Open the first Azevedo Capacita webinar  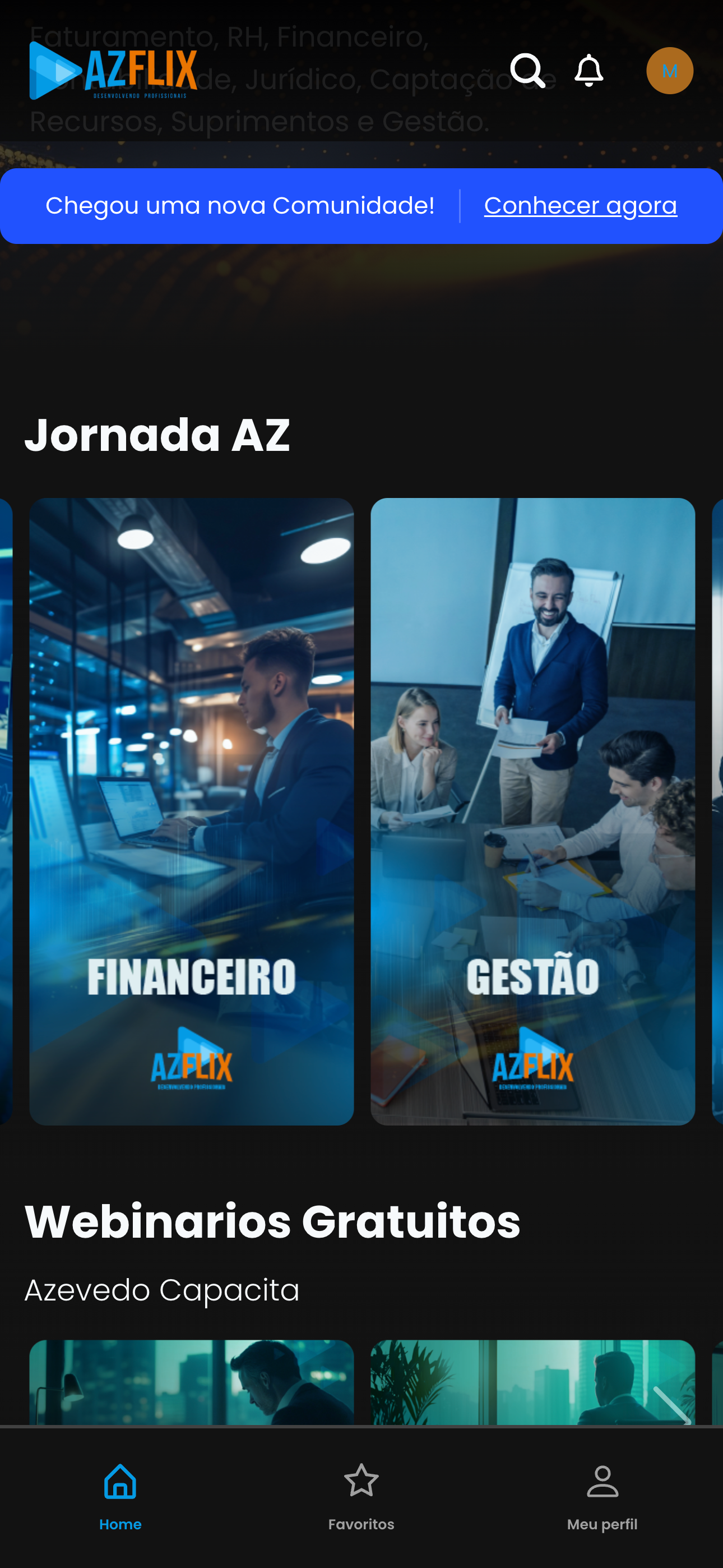(191, 1382)
